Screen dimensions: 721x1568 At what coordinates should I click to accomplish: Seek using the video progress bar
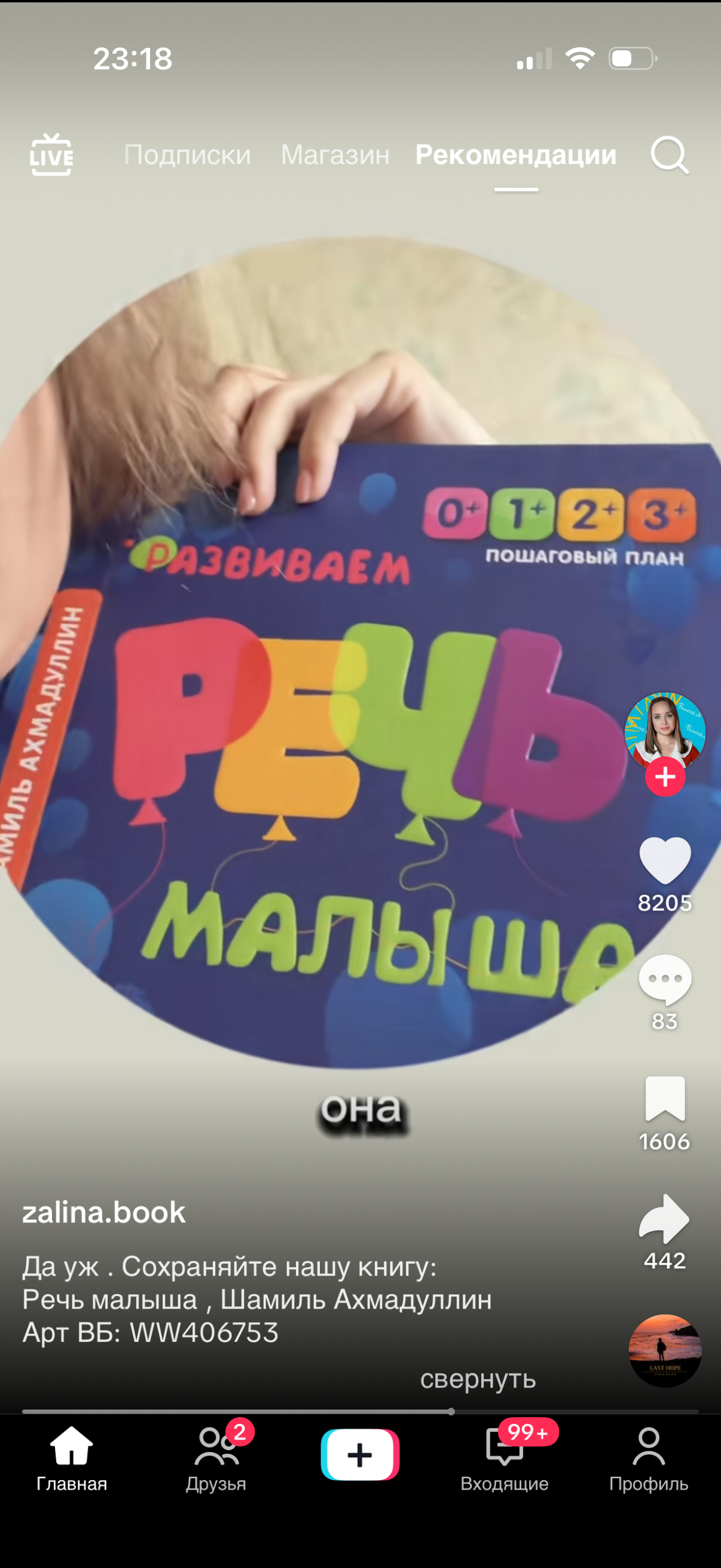tap(360, 1411)
